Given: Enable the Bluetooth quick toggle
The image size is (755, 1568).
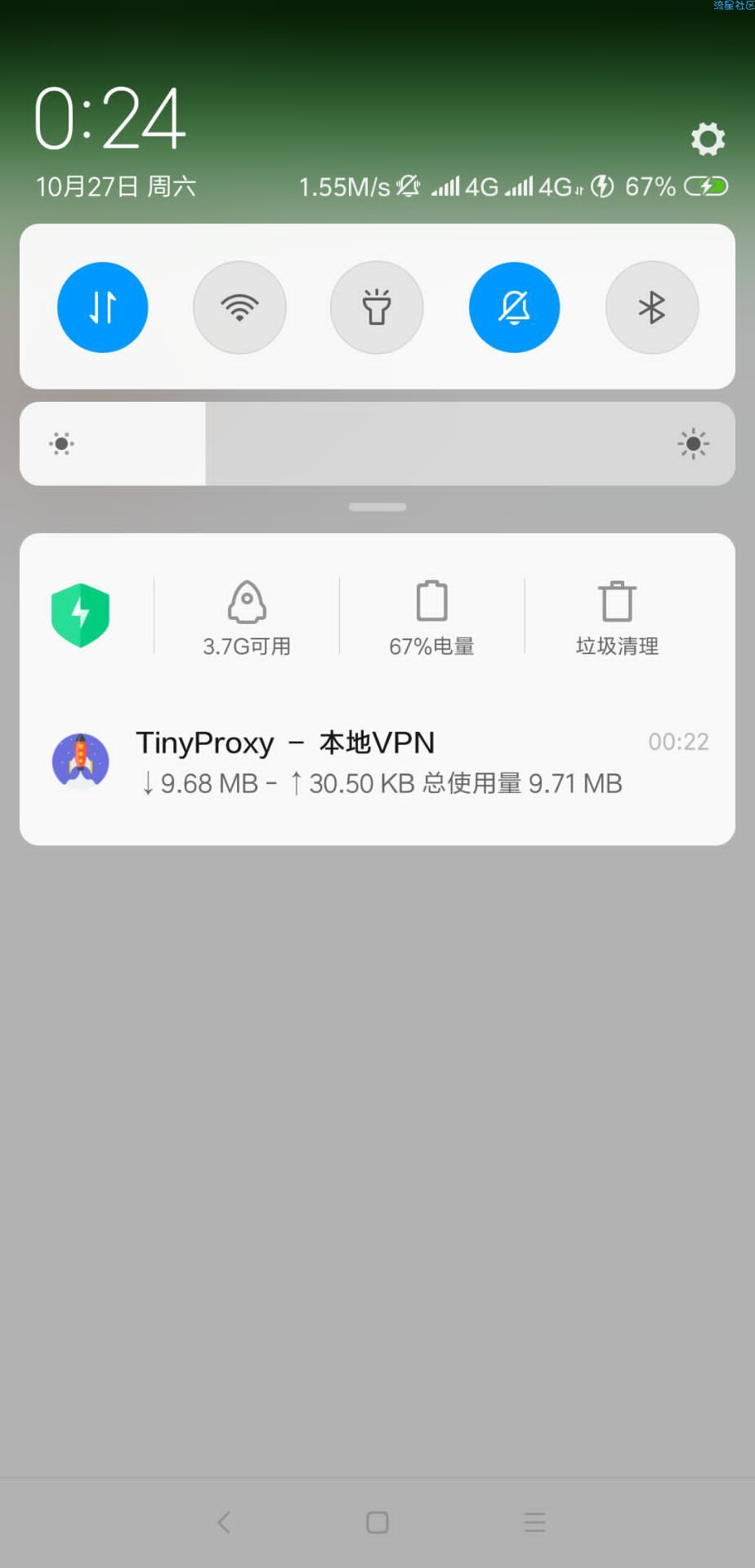Looking at the screenshot, I should pyautogui.click(x=651, y=308).
